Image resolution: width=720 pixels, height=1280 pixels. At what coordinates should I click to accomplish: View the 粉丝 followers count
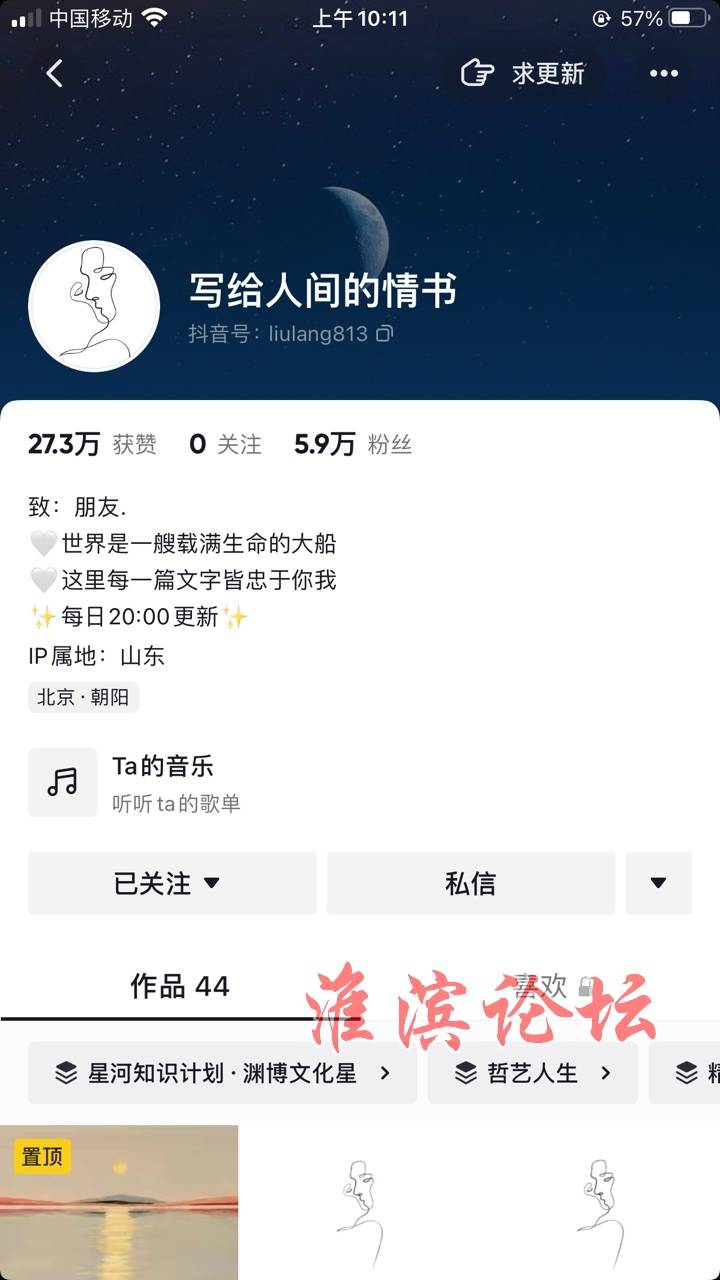click(352, 445)
